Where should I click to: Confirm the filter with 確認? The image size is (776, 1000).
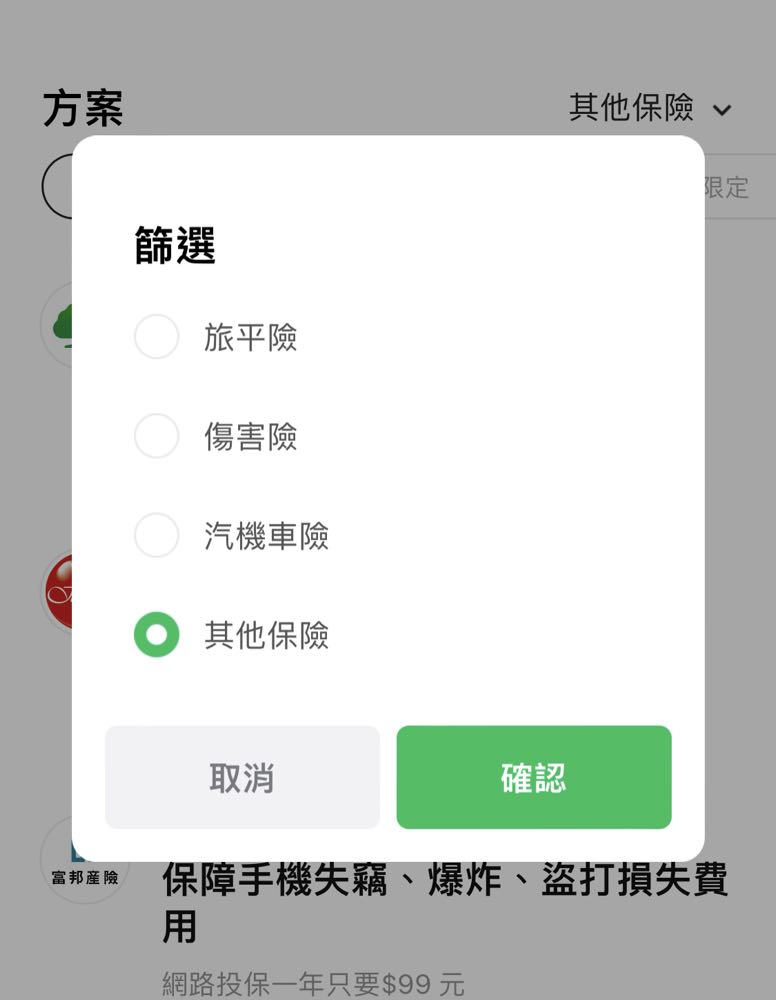point(533,777)
